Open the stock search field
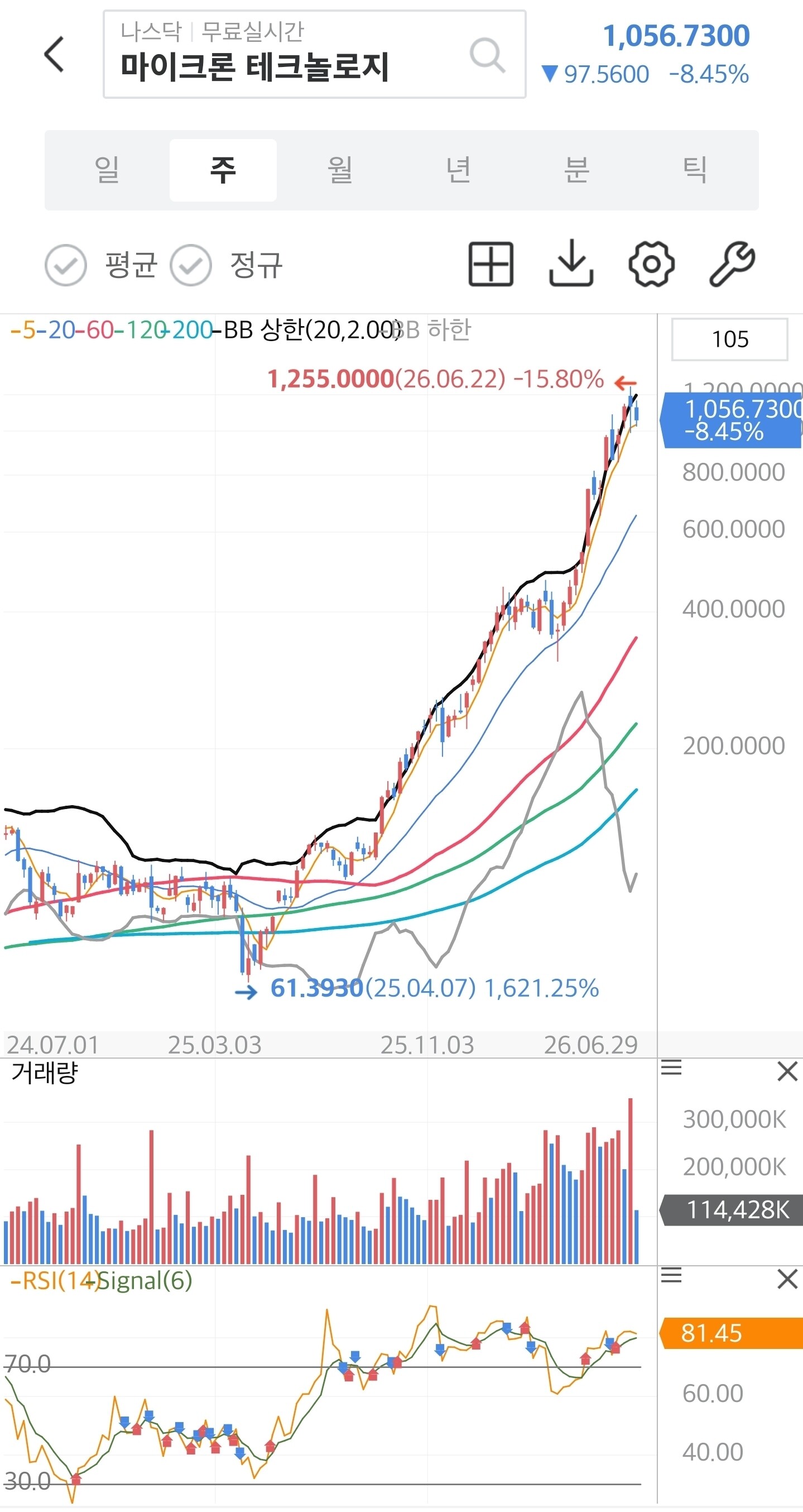 coord(314,54)
